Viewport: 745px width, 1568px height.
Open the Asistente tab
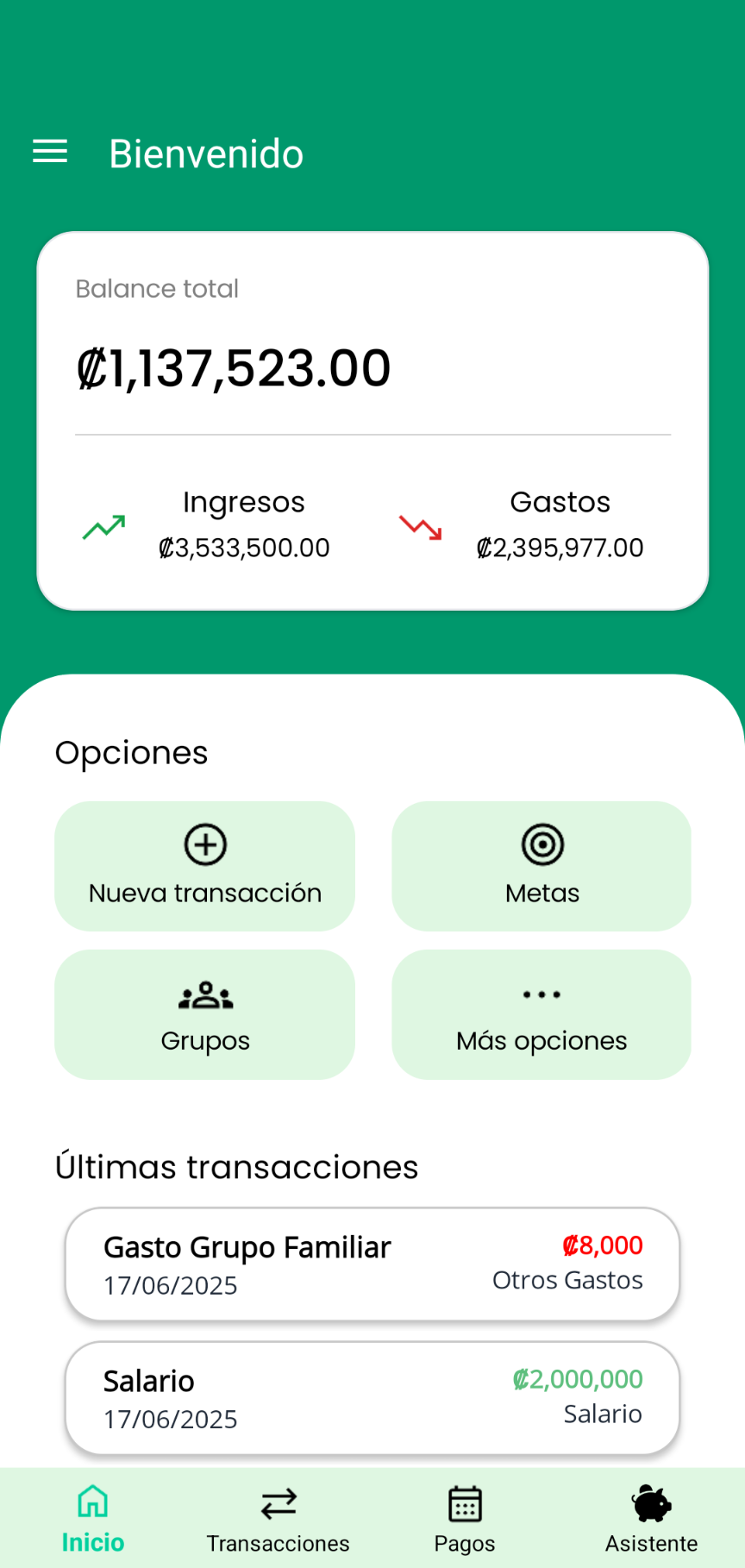tap(652, 1519)
